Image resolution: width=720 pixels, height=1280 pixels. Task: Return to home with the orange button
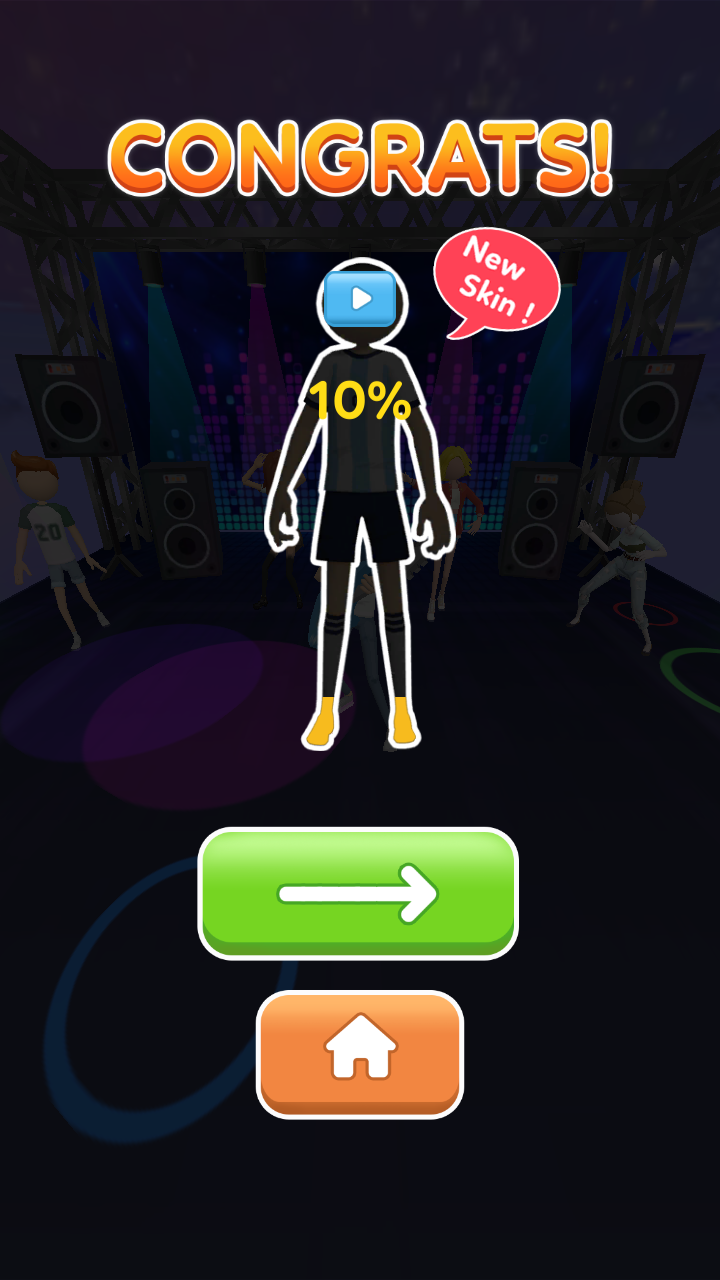[x=360, y=1054]
